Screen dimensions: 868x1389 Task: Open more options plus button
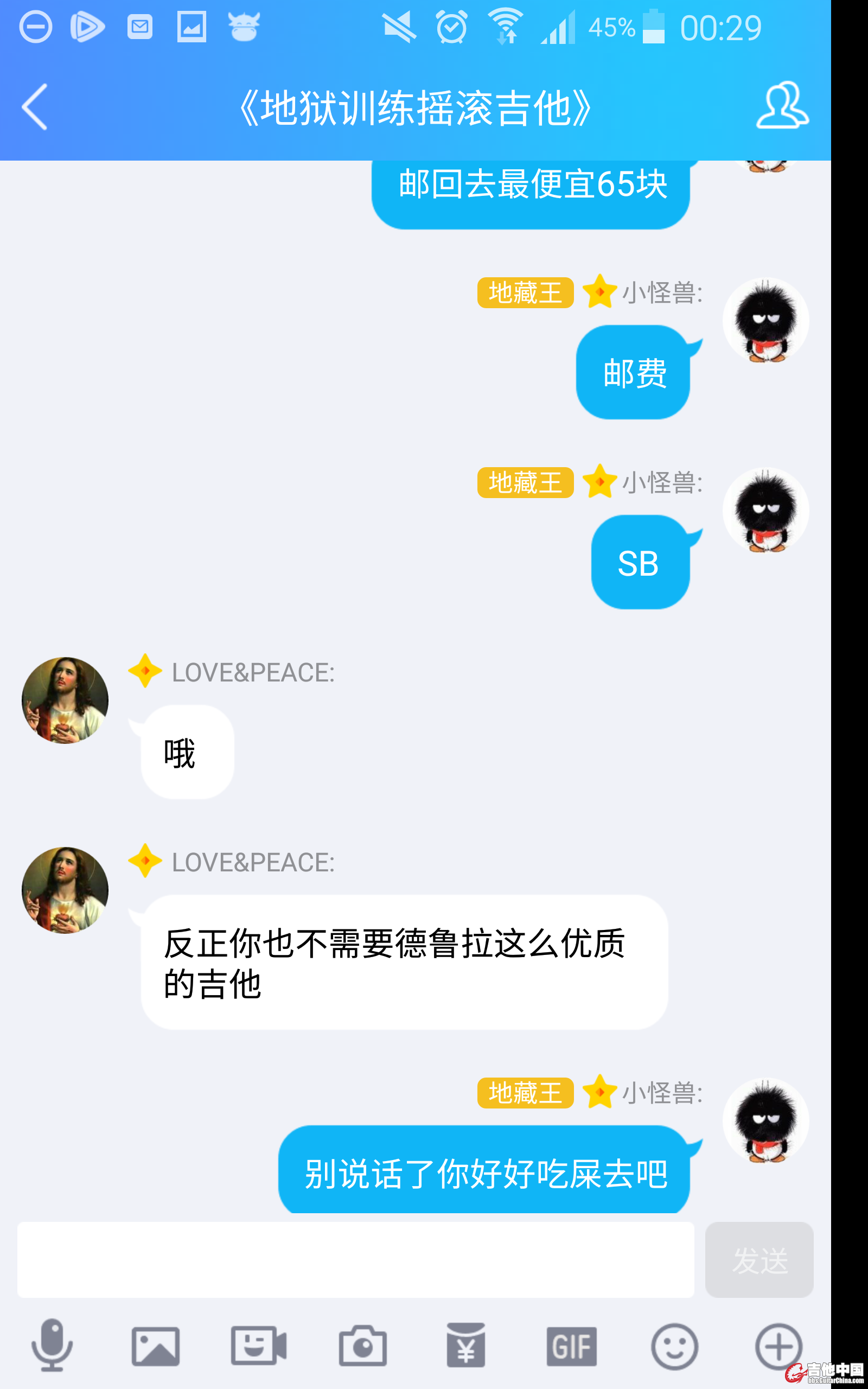[778, 1346]
